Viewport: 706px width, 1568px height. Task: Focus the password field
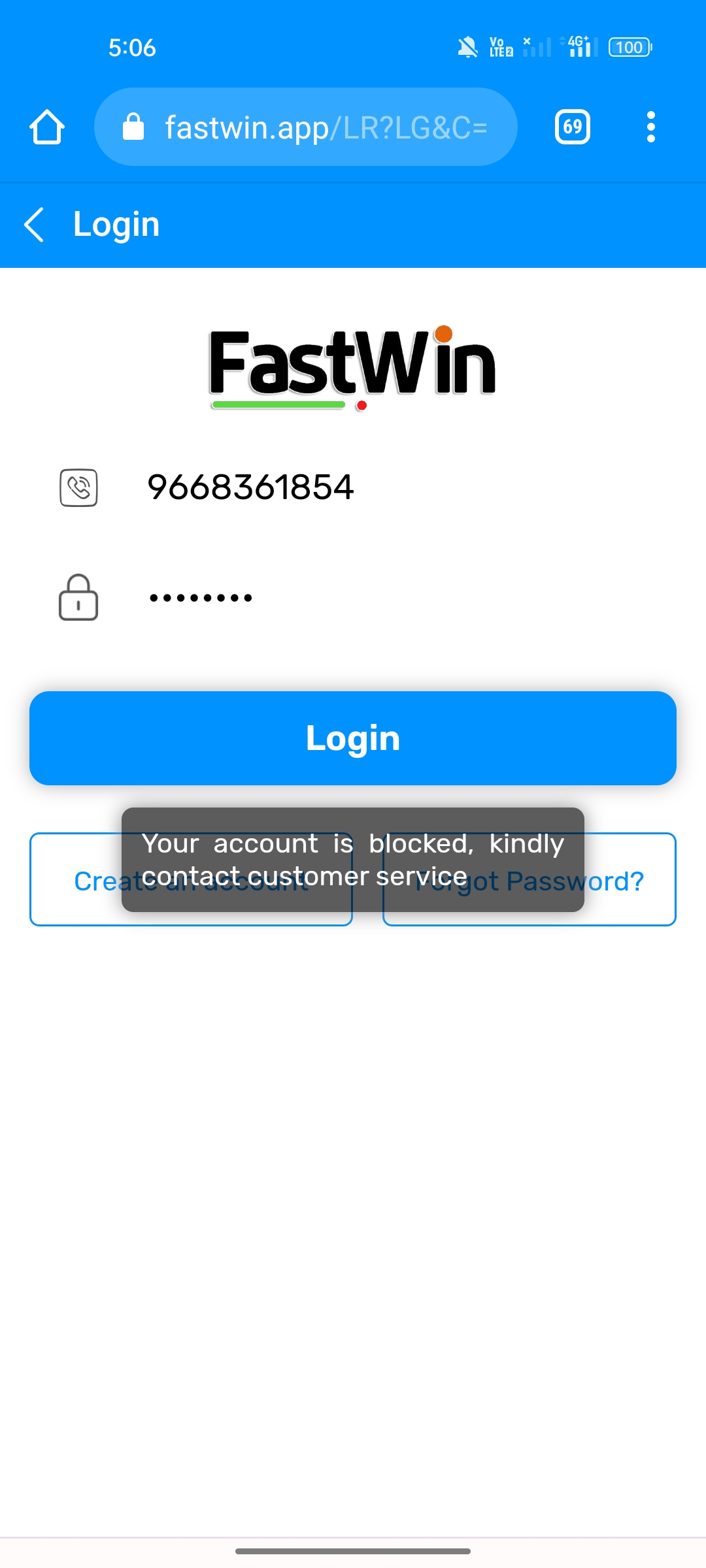(392, 597)
